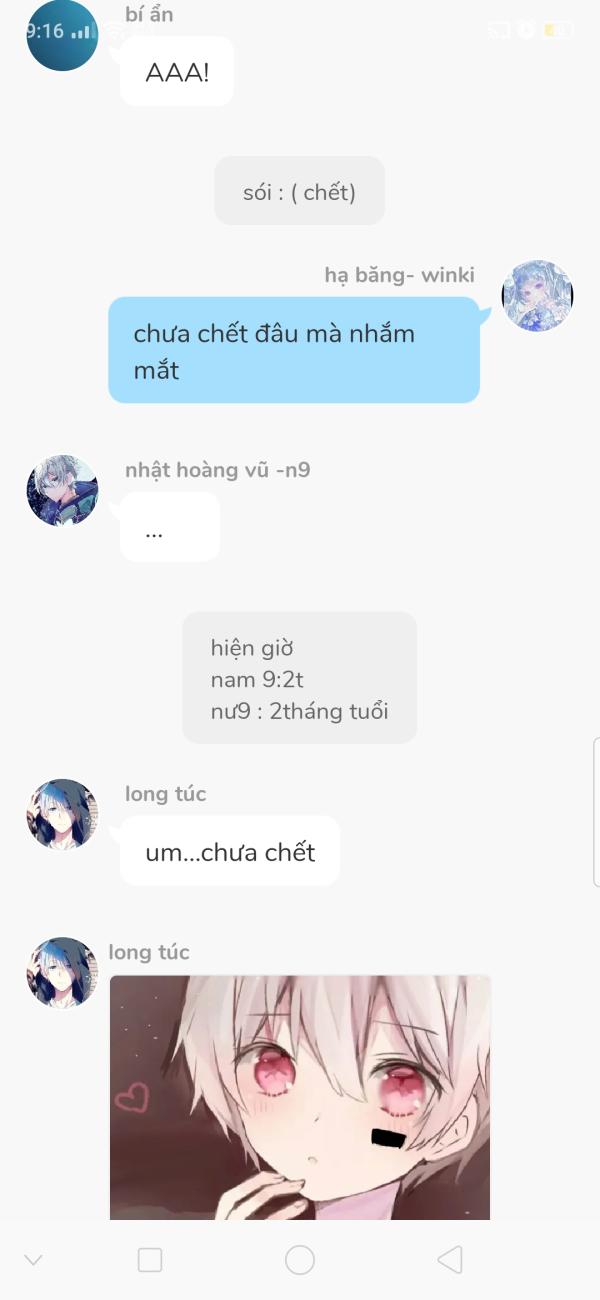Tap long túc's avatar beside "um...chưa chết"
Viewport: 600px width, 1300px height.
[62, 815]
